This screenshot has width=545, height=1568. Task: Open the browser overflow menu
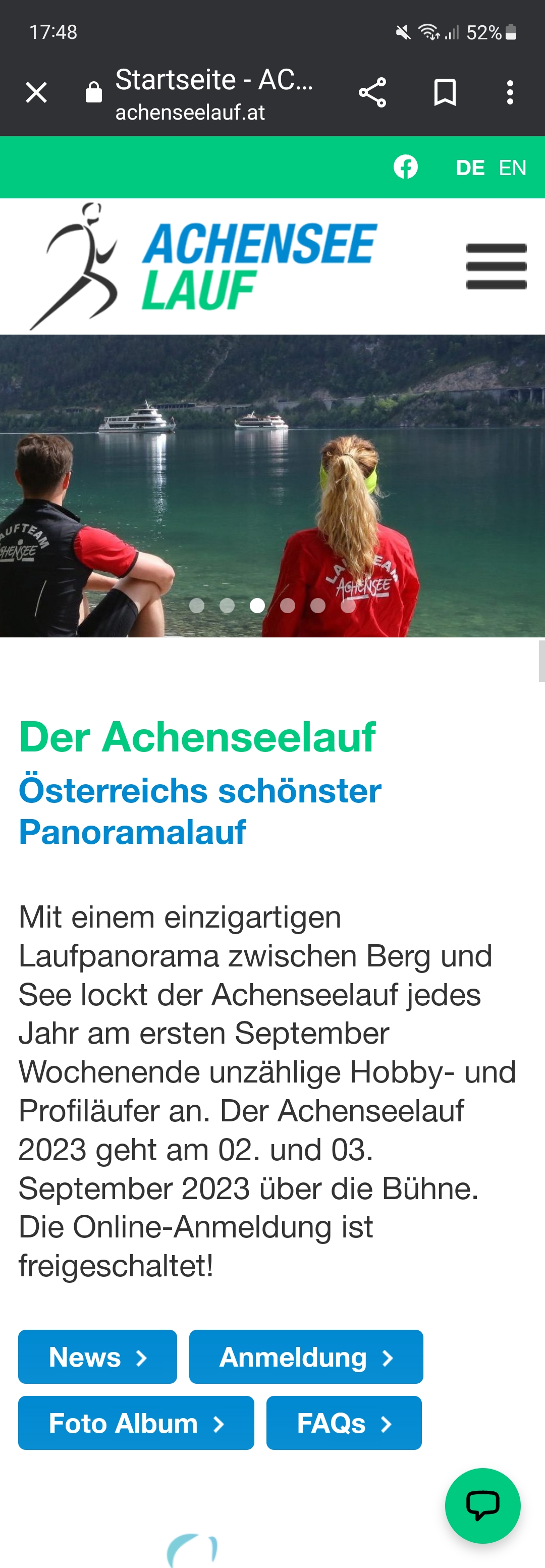tap(510, 92)
